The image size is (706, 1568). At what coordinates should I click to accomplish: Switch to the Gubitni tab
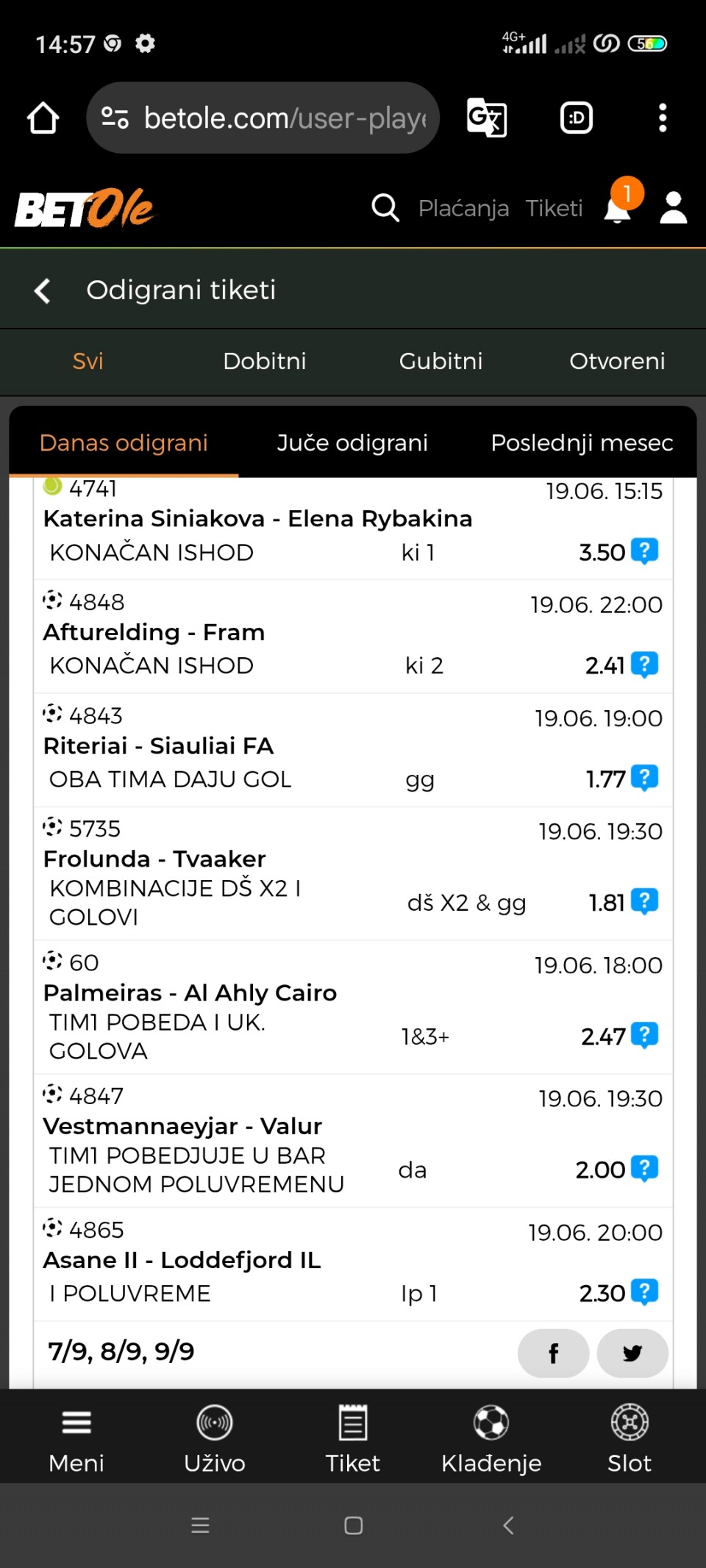(441, 361)
